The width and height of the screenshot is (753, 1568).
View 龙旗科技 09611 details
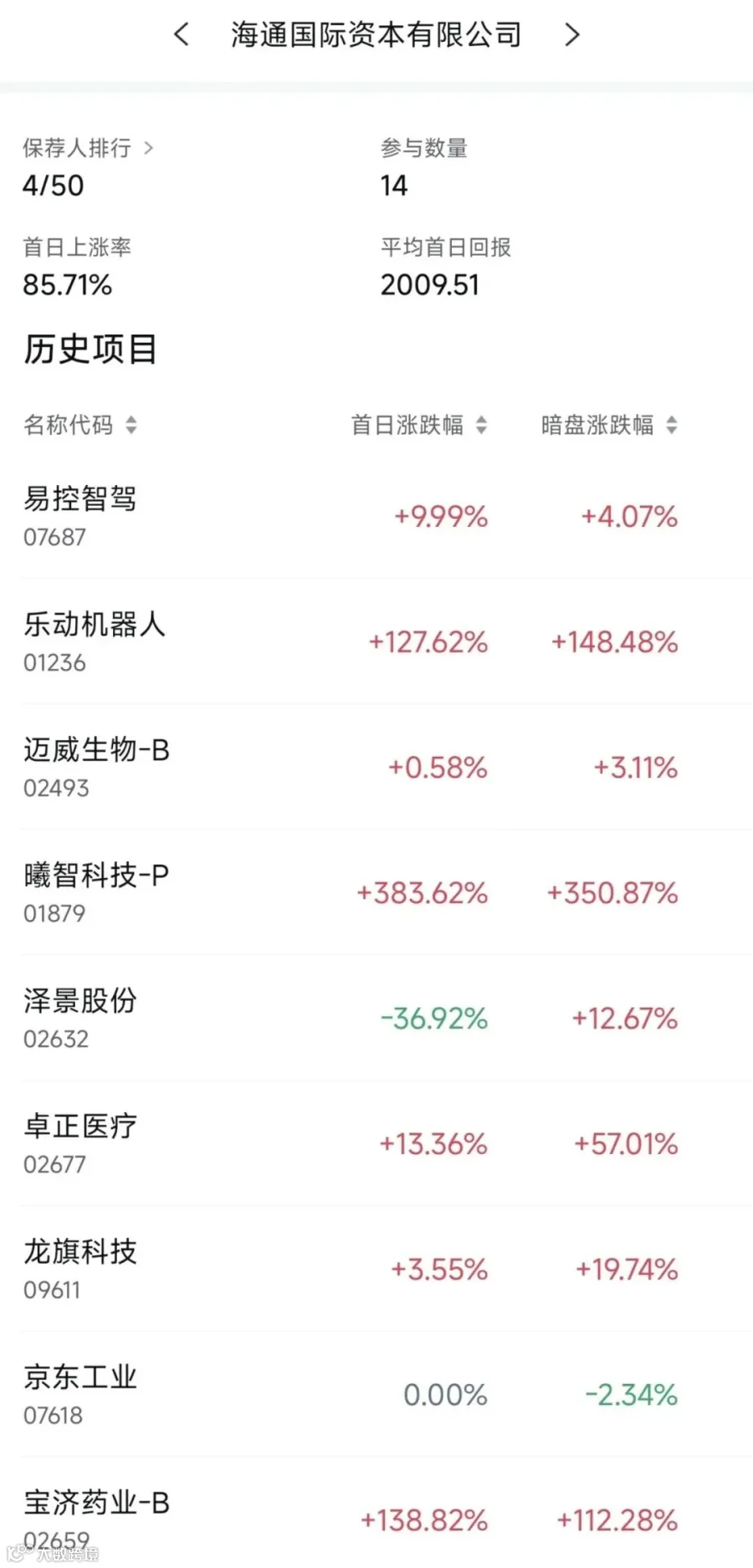tap(376, 1269)
